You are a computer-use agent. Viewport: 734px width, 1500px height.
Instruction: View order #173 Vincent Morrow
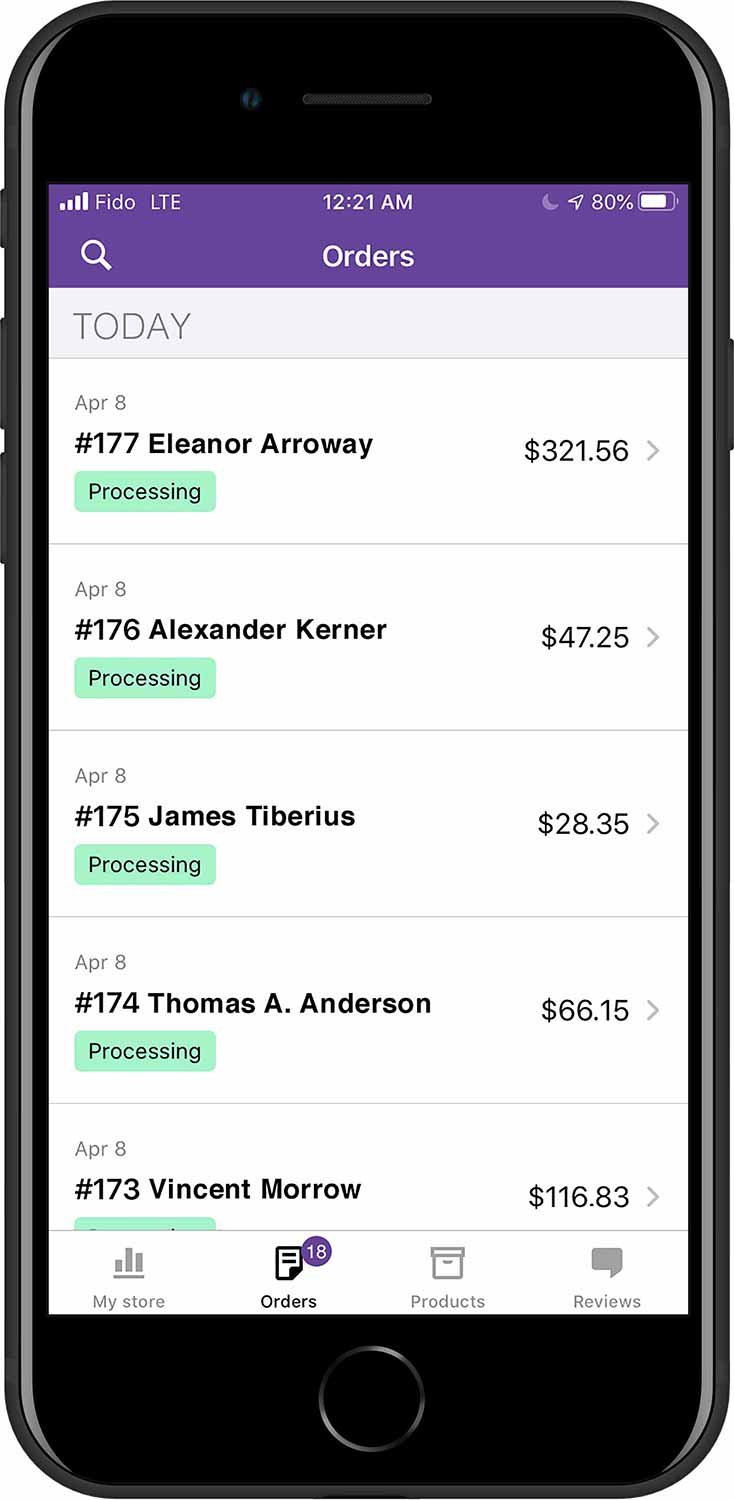368,1167
